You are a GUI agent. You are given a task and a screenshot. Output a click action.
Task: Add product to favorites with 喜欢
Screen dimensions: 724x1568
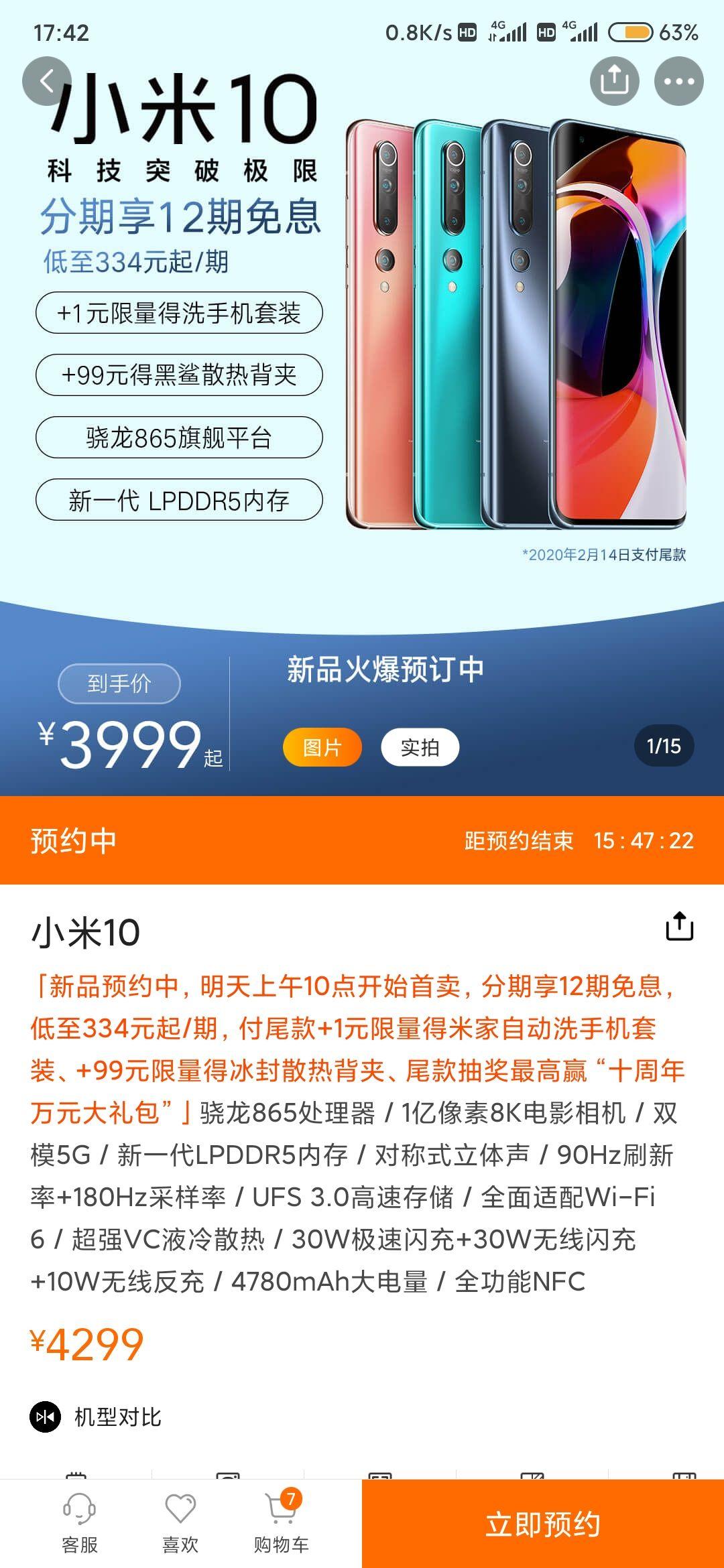point(180,1522)
